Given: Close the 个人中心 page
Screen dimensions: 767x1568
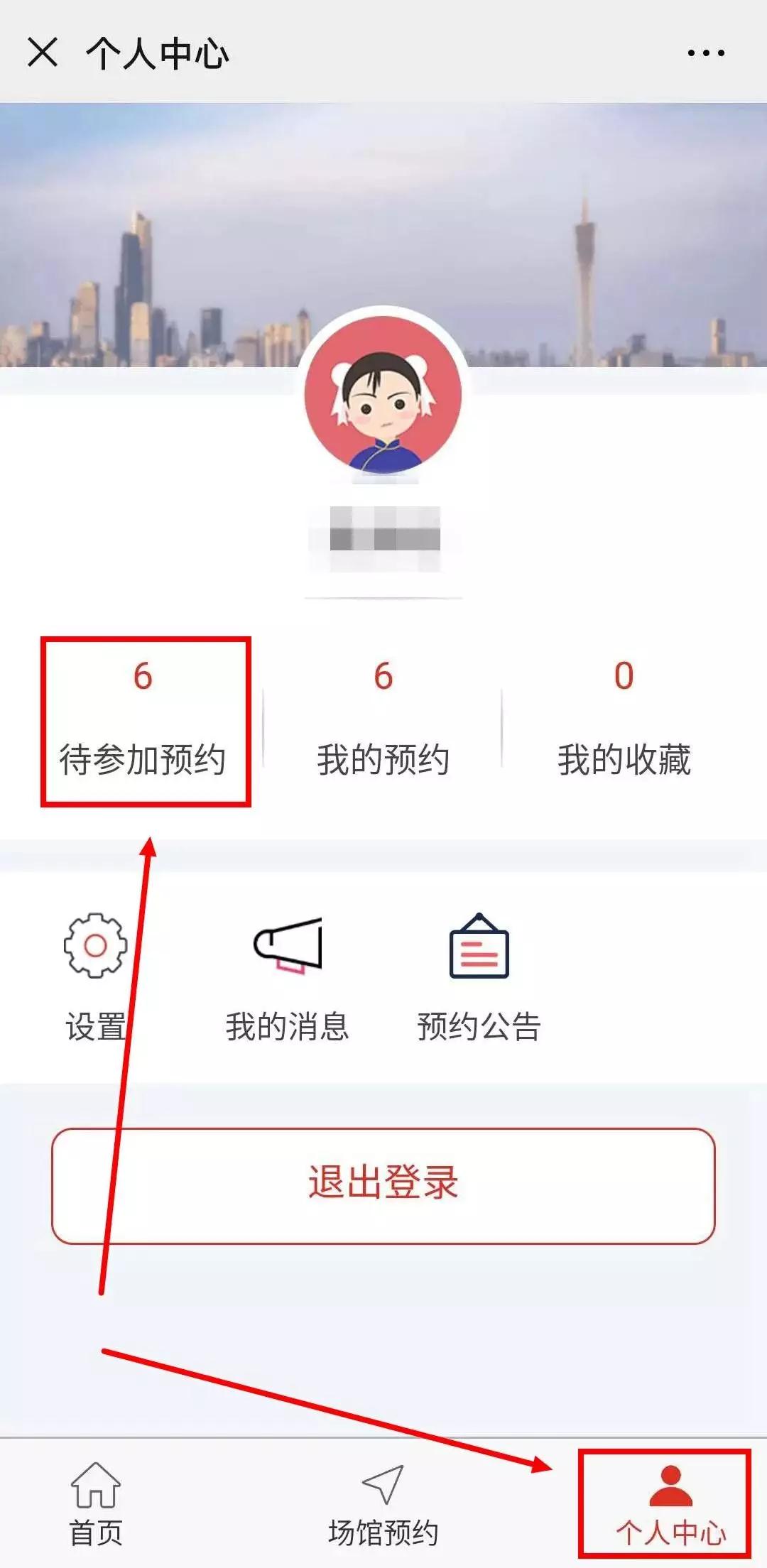Looking at the screenshot, I should [x=43, y=53].
